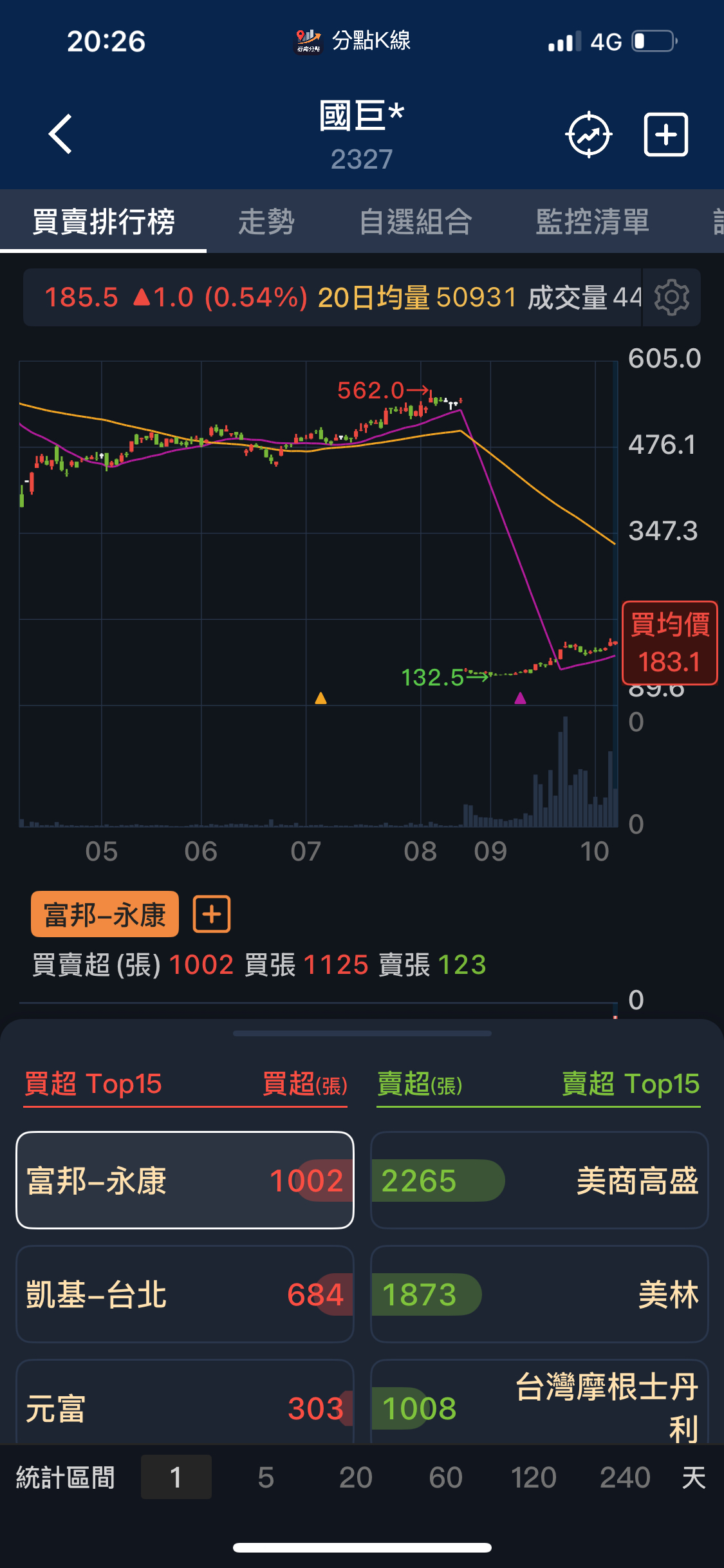The width and height of the screenshot is (724, 1568).
Task: Open the 監控清單 tab
Action: coord(592,222)
